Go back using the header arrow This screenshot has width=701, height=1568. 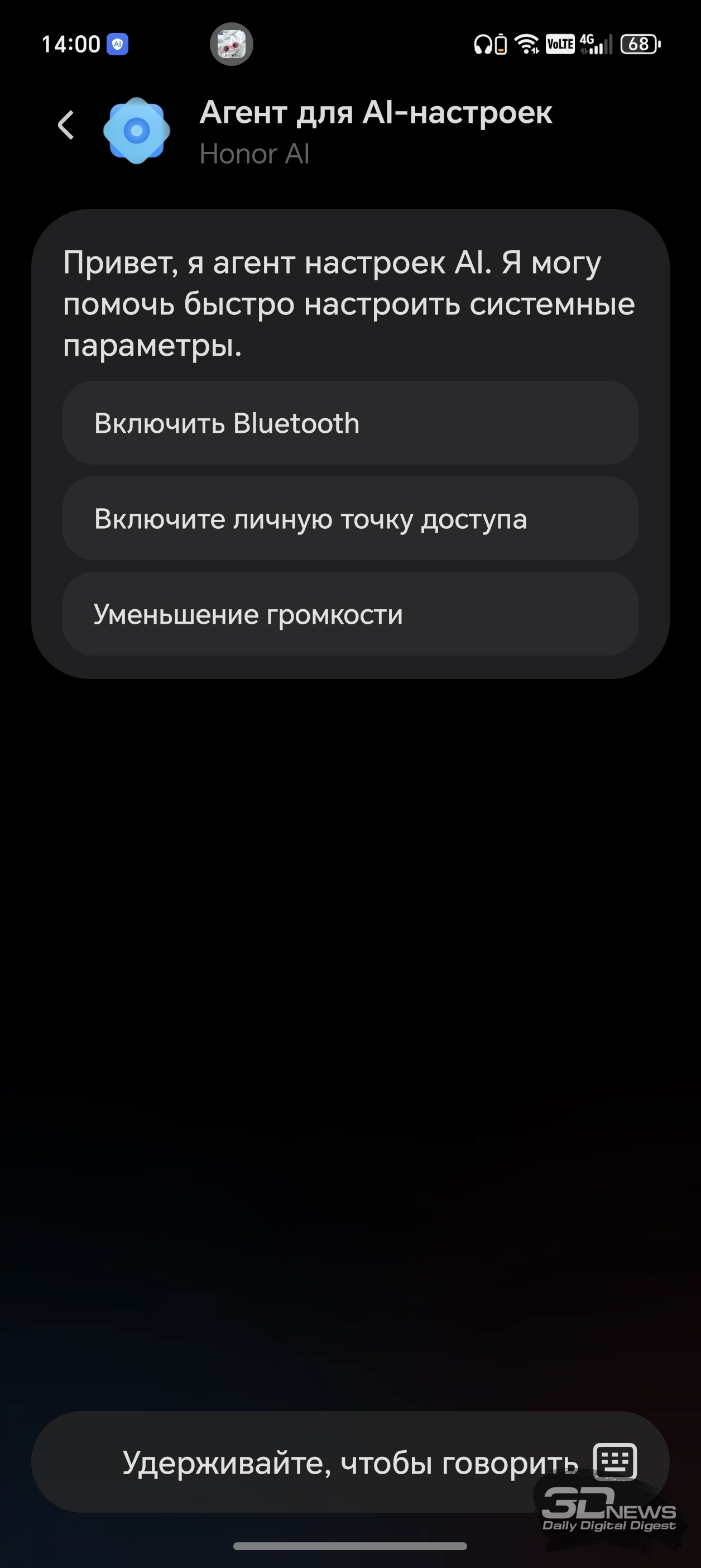[x=66, y=126]
